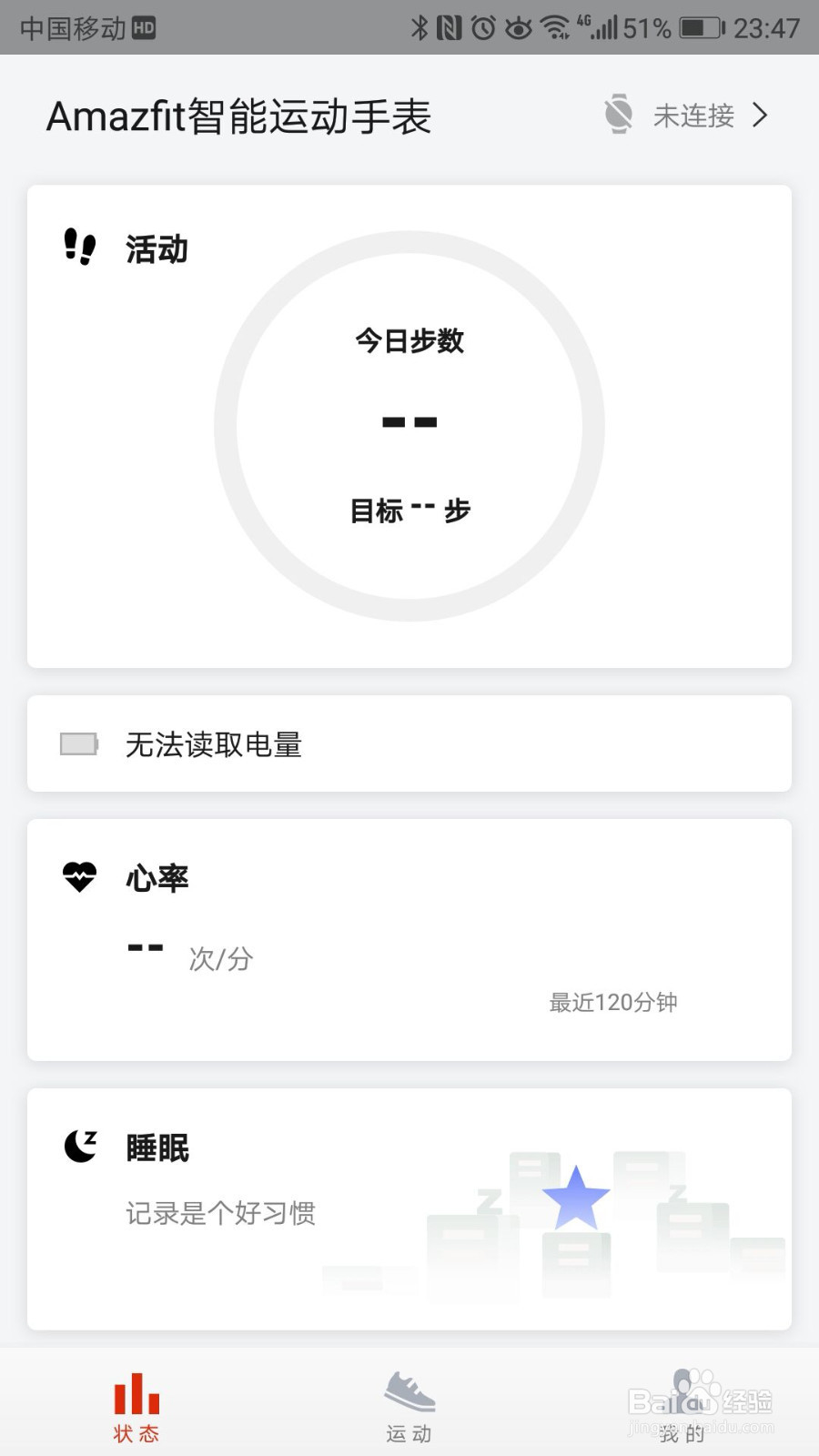Select the 状态 tab

click(136, 1407)
